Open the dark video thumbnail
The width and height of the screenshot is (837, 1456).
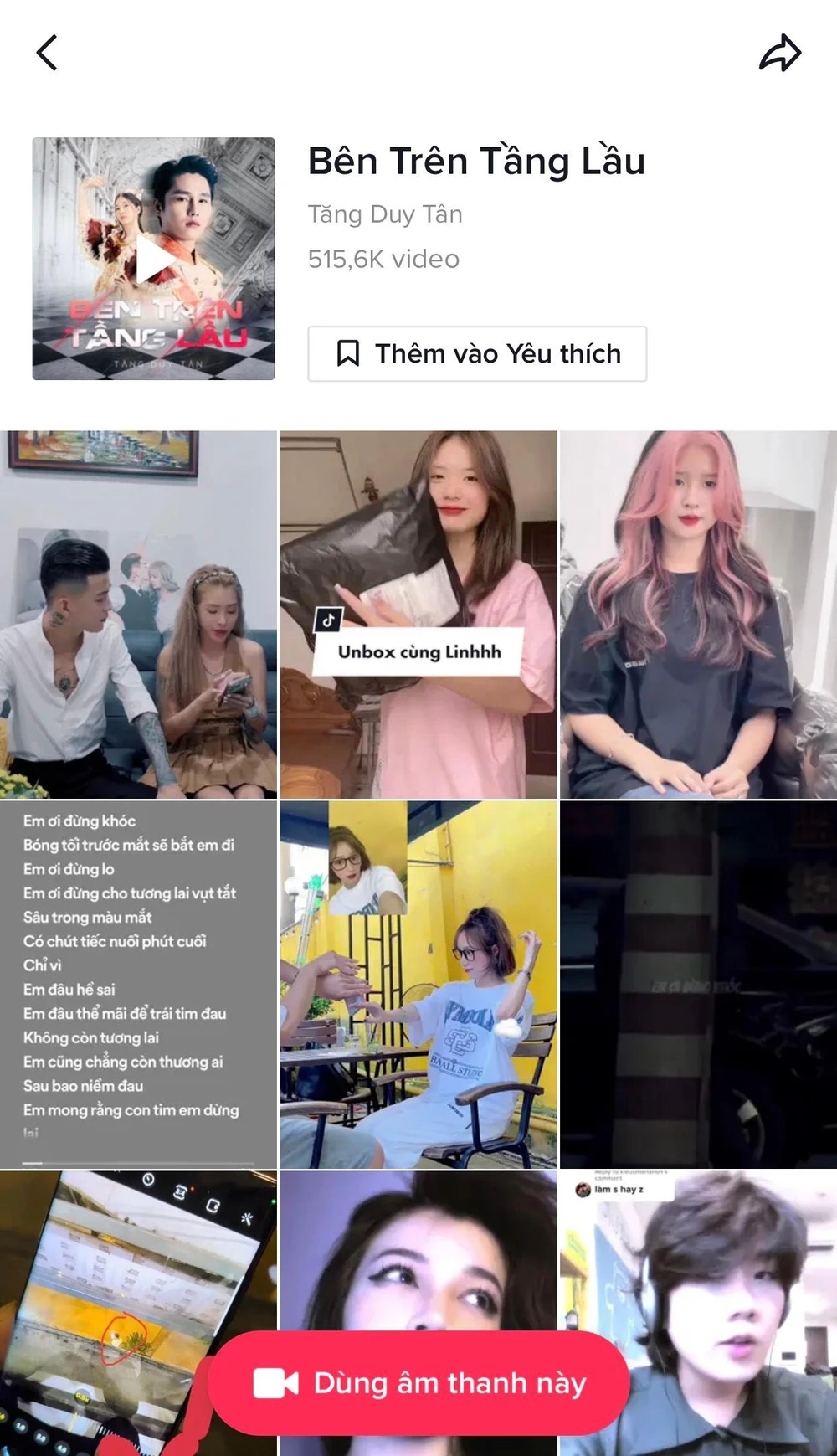coord(698,984)
